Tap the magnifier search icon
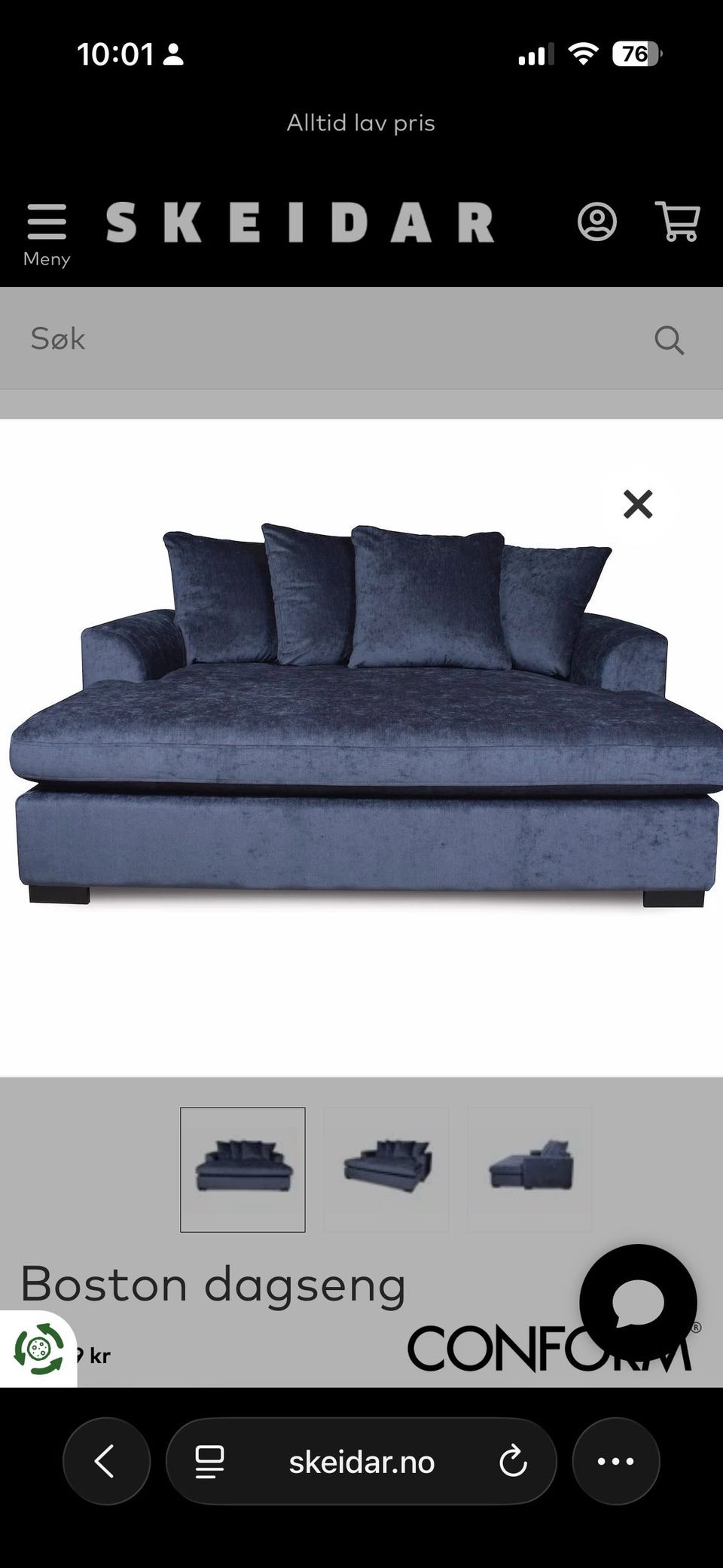The height and width of the screenshot is (1568, 723). (x=669, y=340)
